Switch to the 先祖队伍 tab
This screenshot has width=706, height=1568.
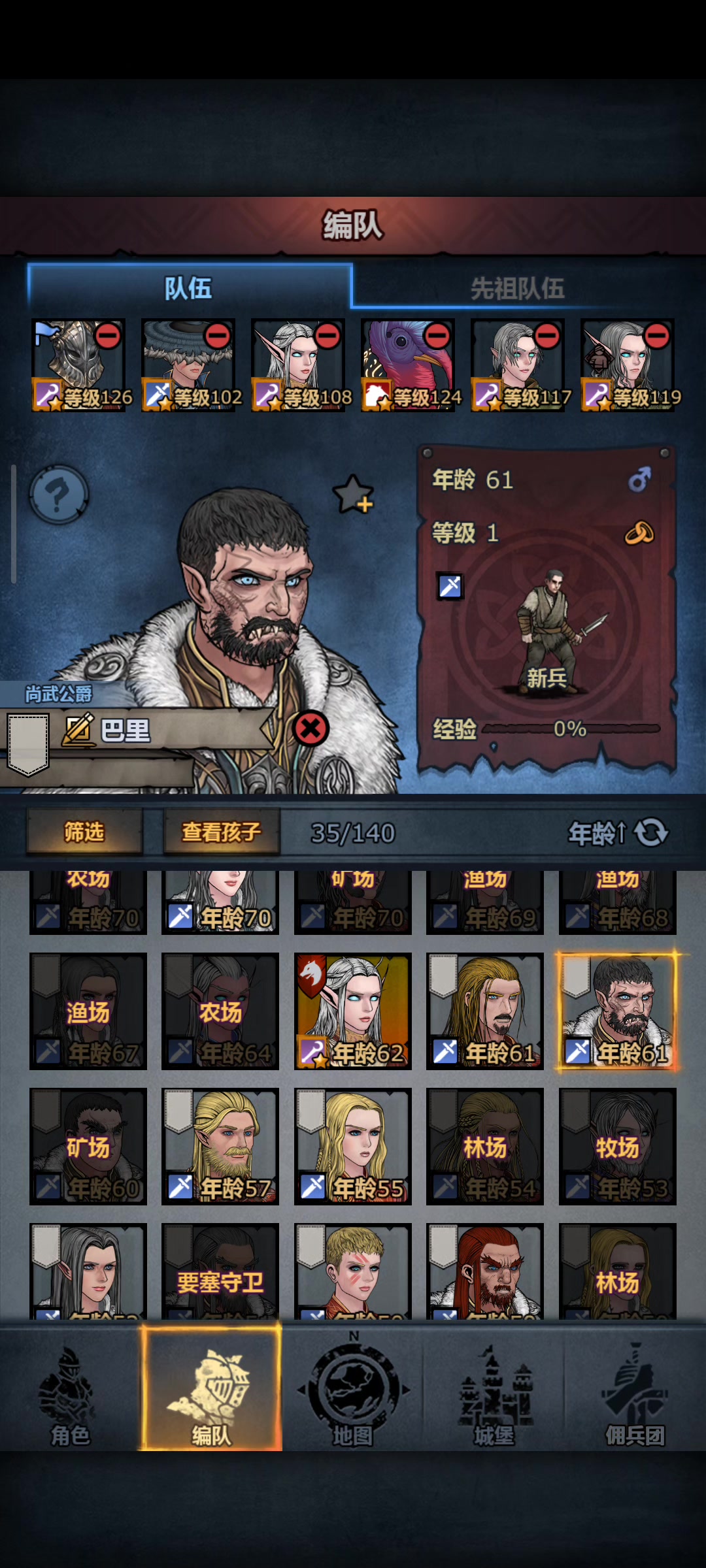click(516, 287)
